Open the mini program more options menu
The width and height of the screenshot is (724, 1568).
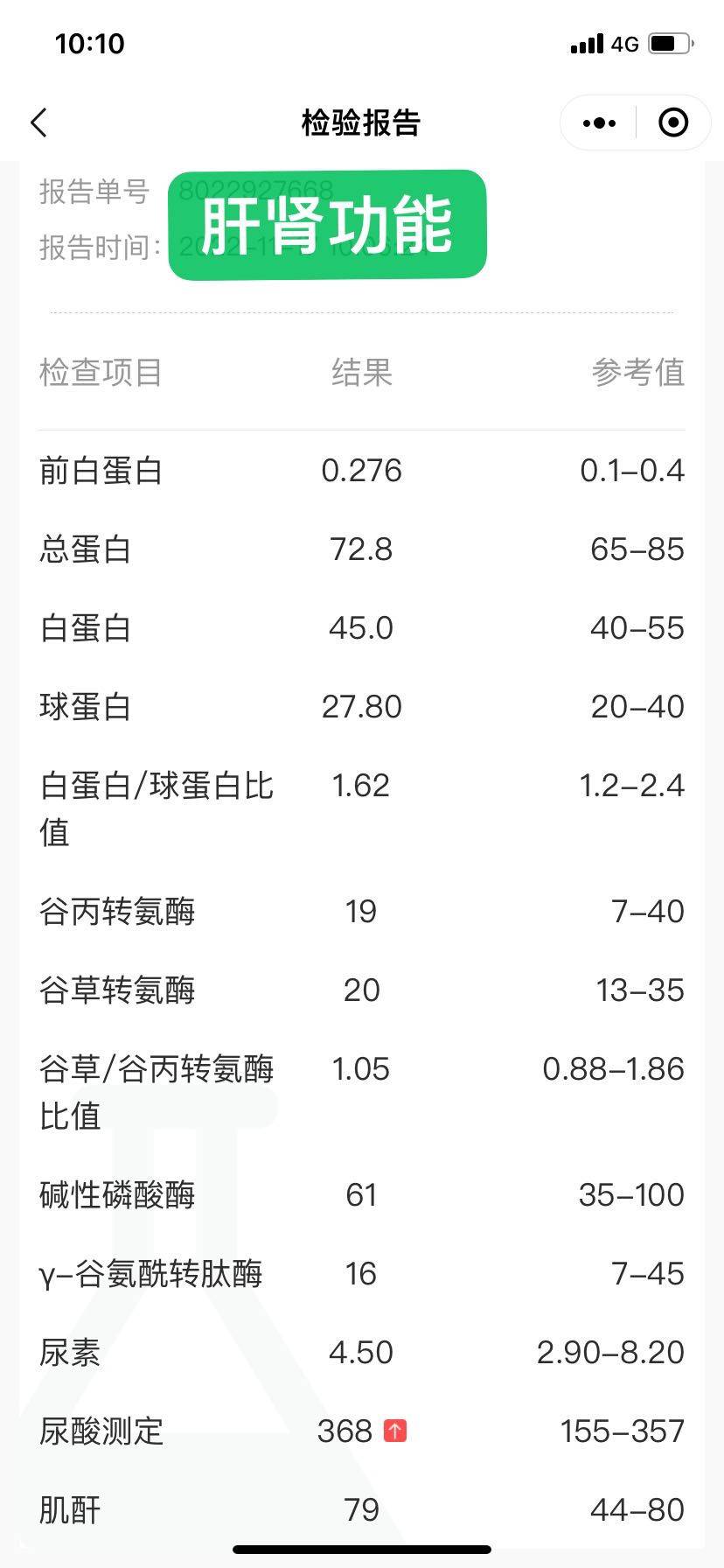(x=599, y=123)
